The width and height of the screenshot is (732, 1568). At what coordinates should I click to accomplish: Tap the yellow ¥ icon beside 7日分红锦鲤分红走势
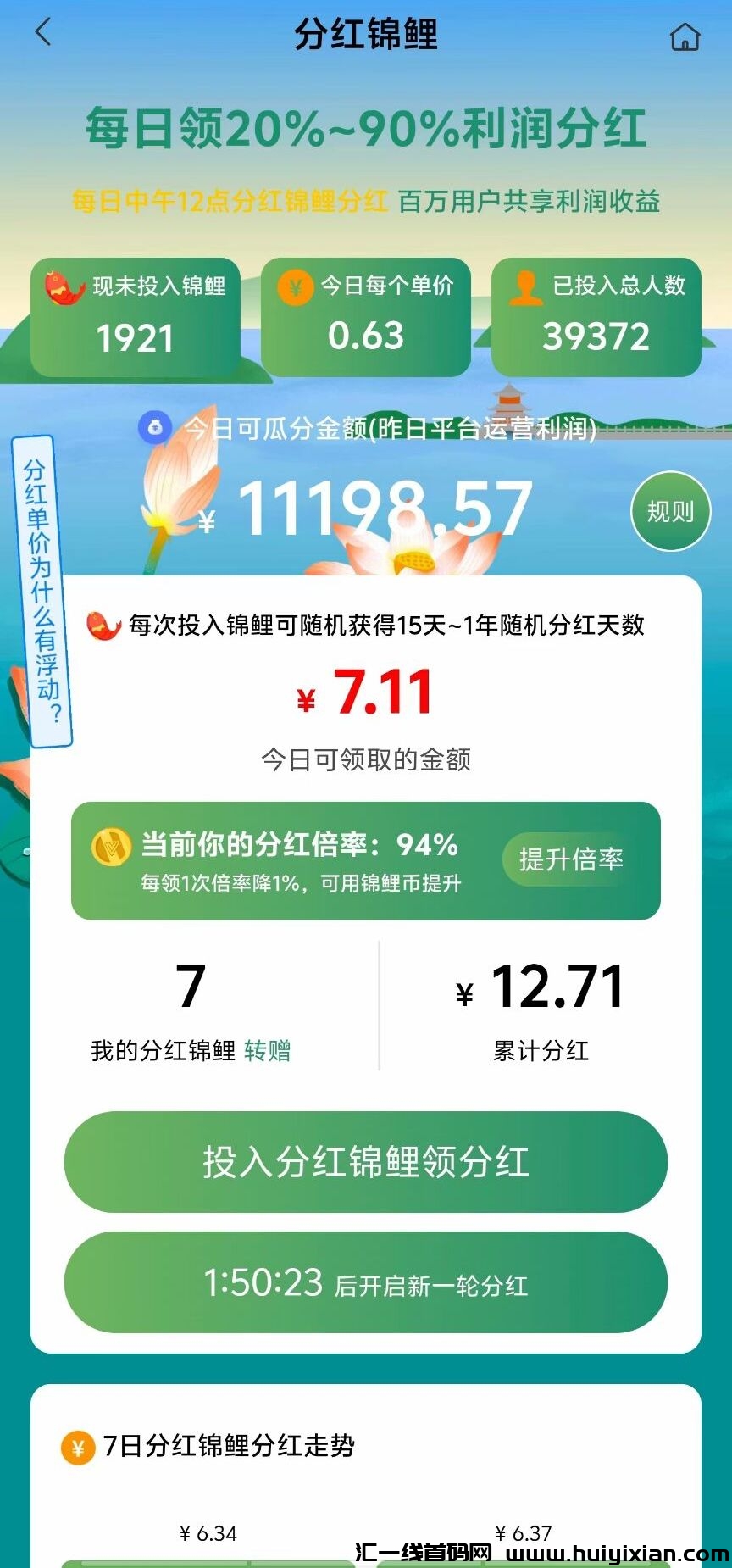coord(78,1448)
